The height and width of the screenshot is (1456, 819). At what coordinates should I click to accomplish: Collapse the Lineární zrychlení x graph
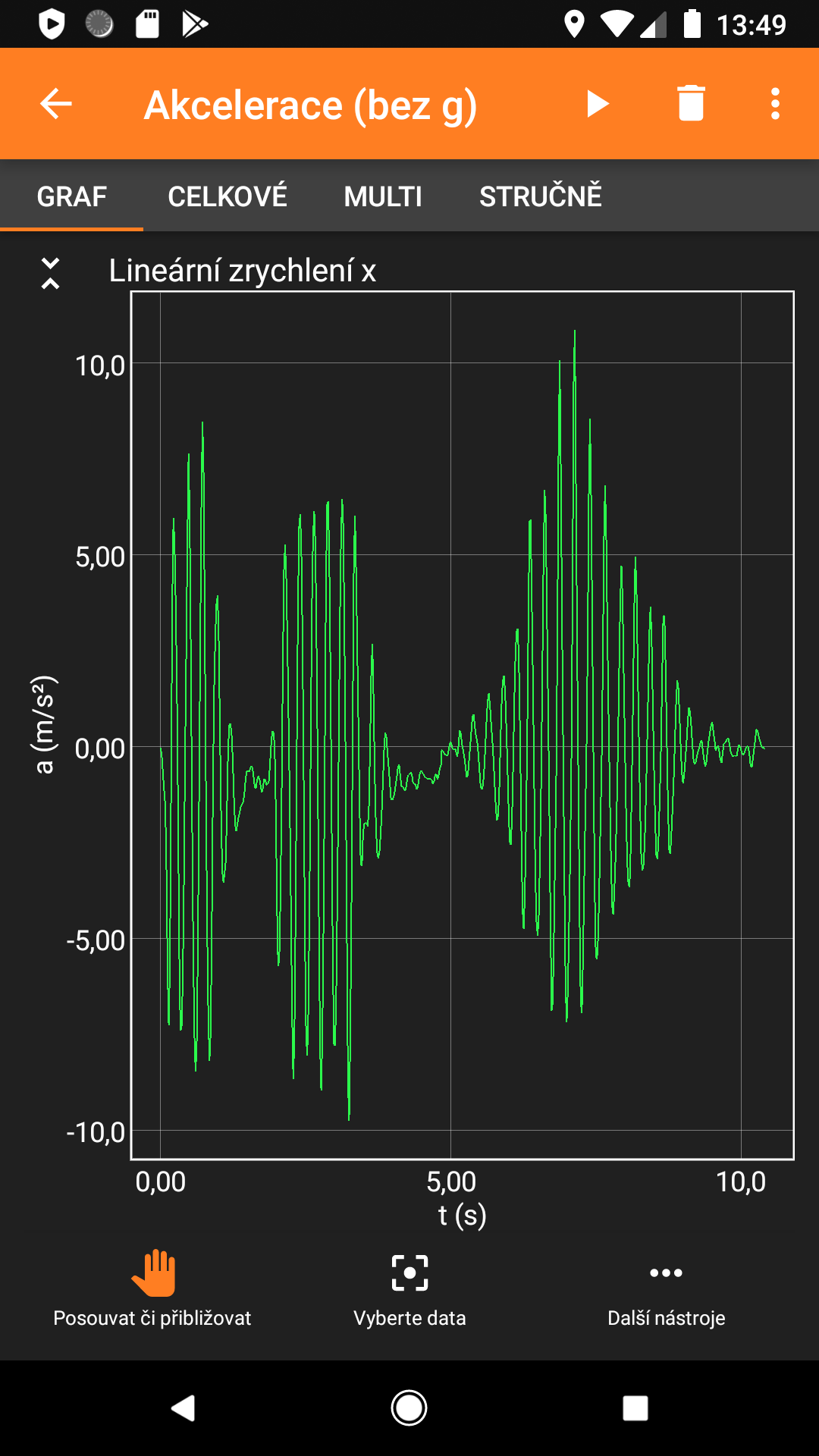pyautogui.click(x=50, y=273)
